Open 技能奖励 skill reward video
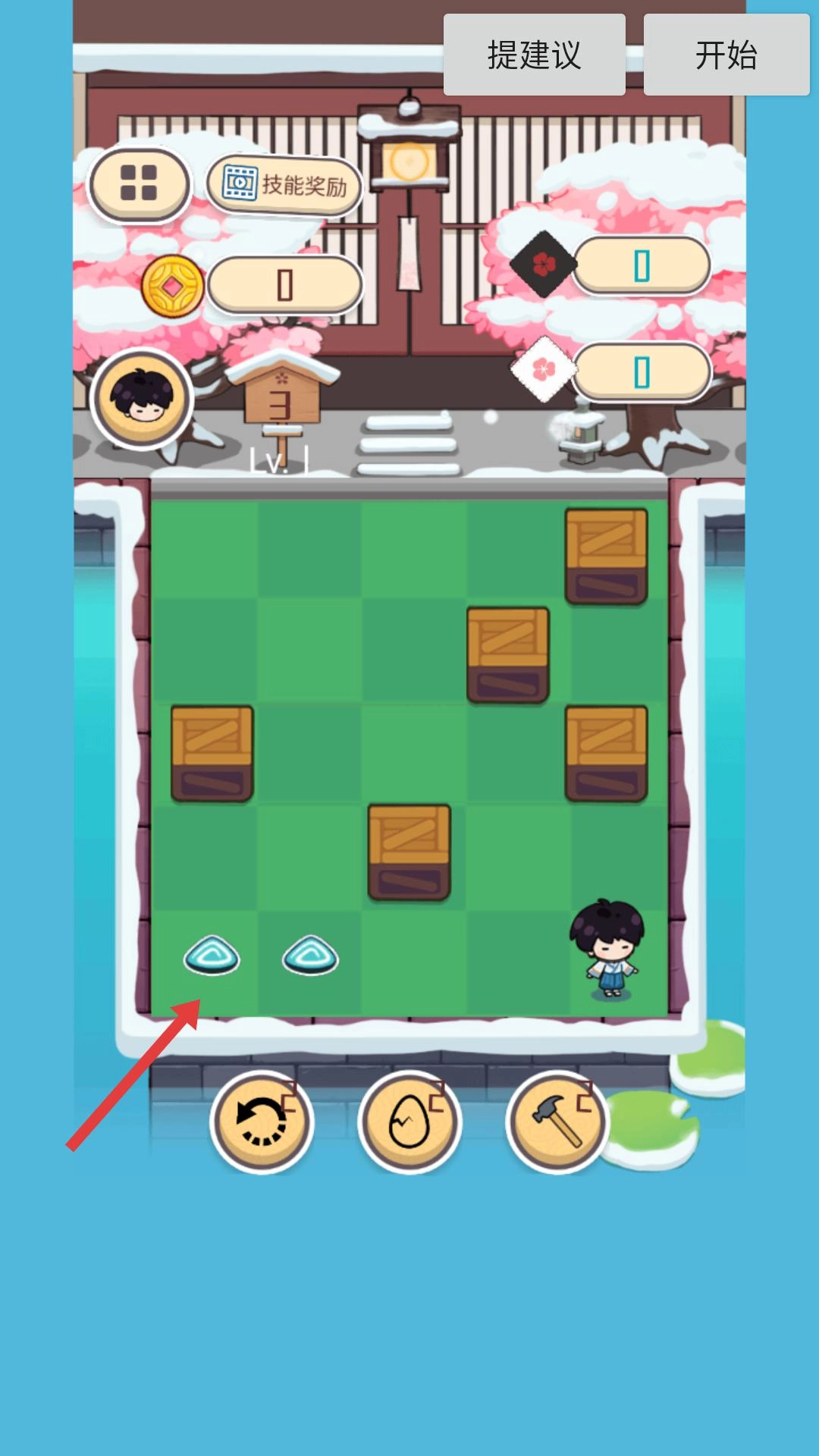 point(284,184)
